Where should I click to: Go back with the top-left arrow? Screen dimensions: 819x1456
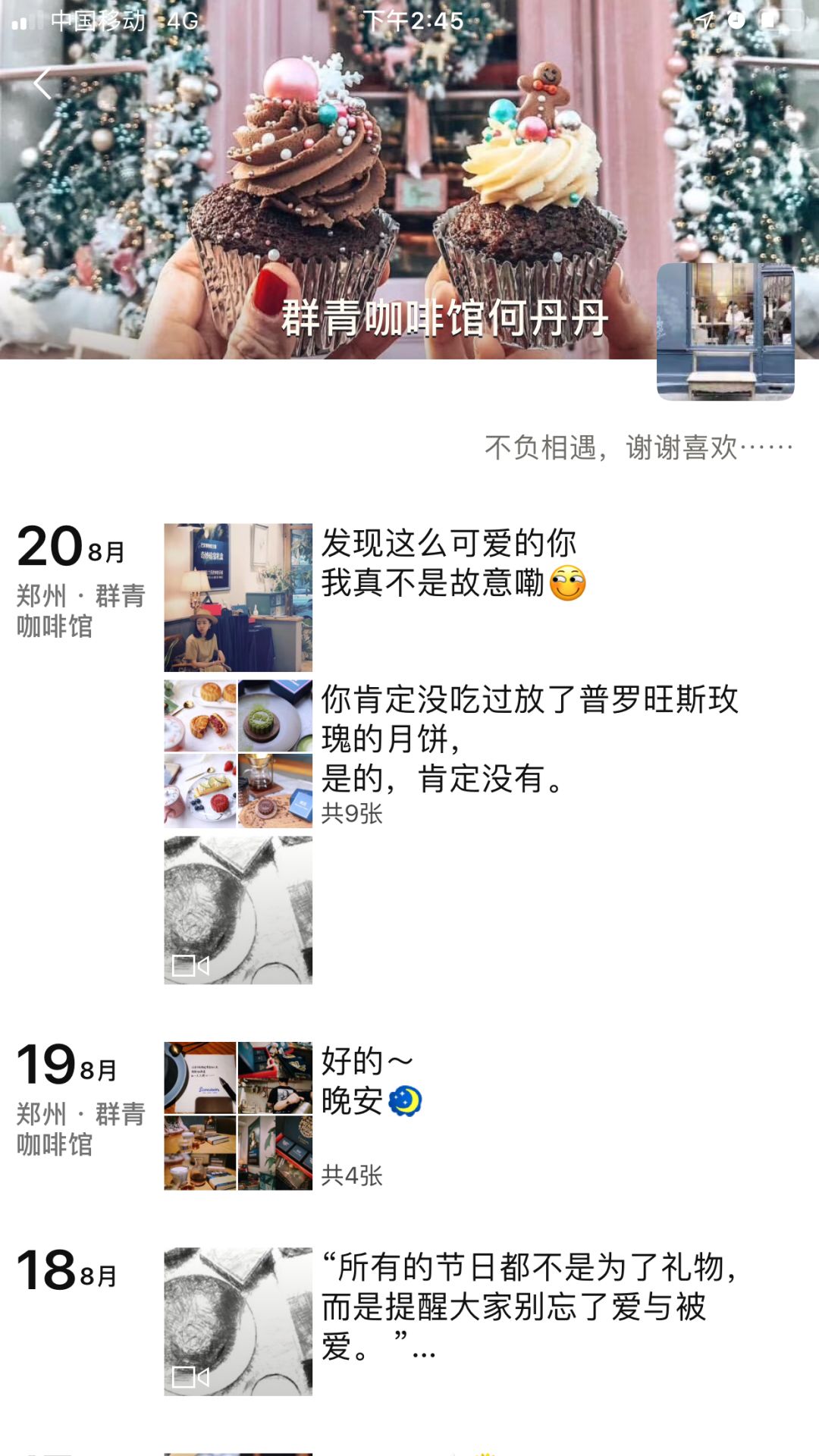[43, 83]
